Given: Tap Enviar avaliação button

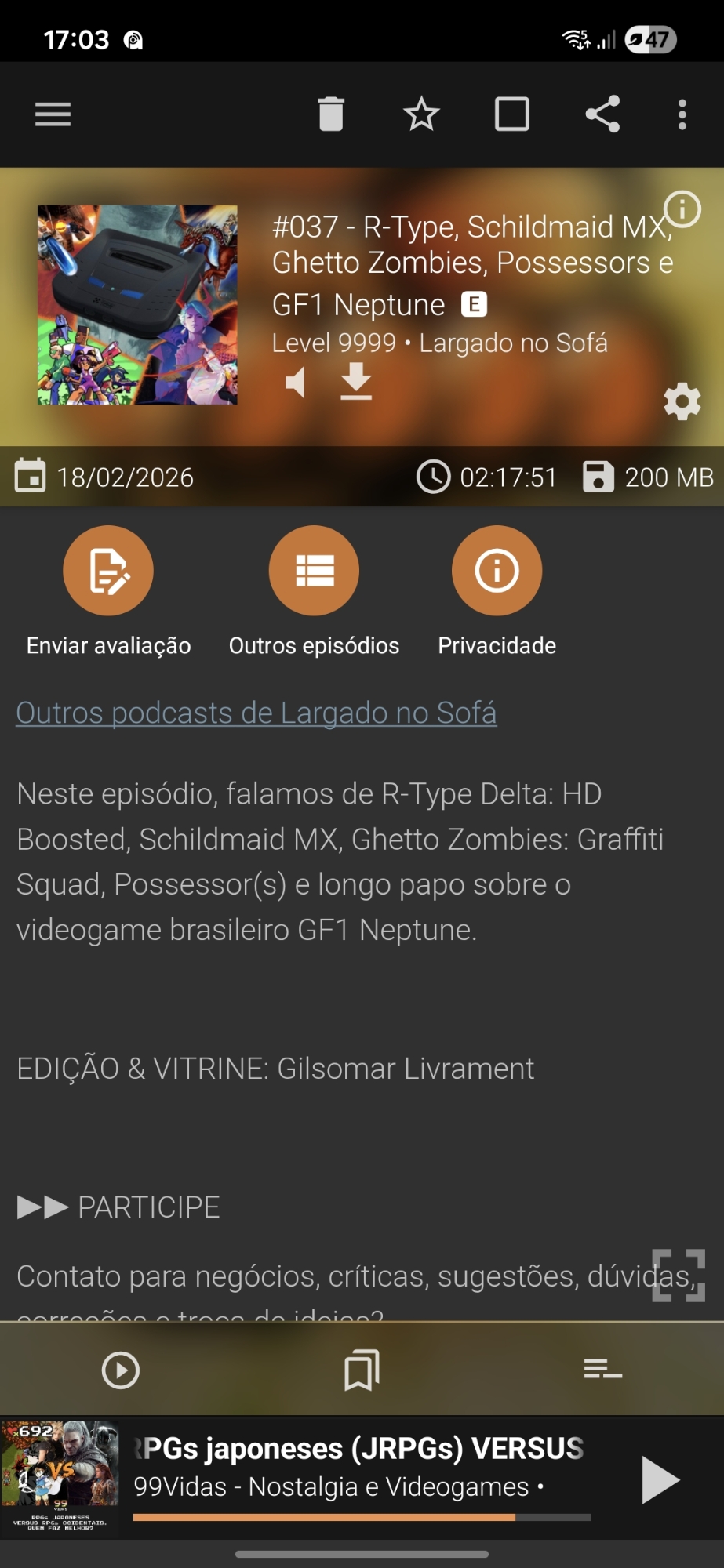Looking at the screenshot, I should [108, 571].
